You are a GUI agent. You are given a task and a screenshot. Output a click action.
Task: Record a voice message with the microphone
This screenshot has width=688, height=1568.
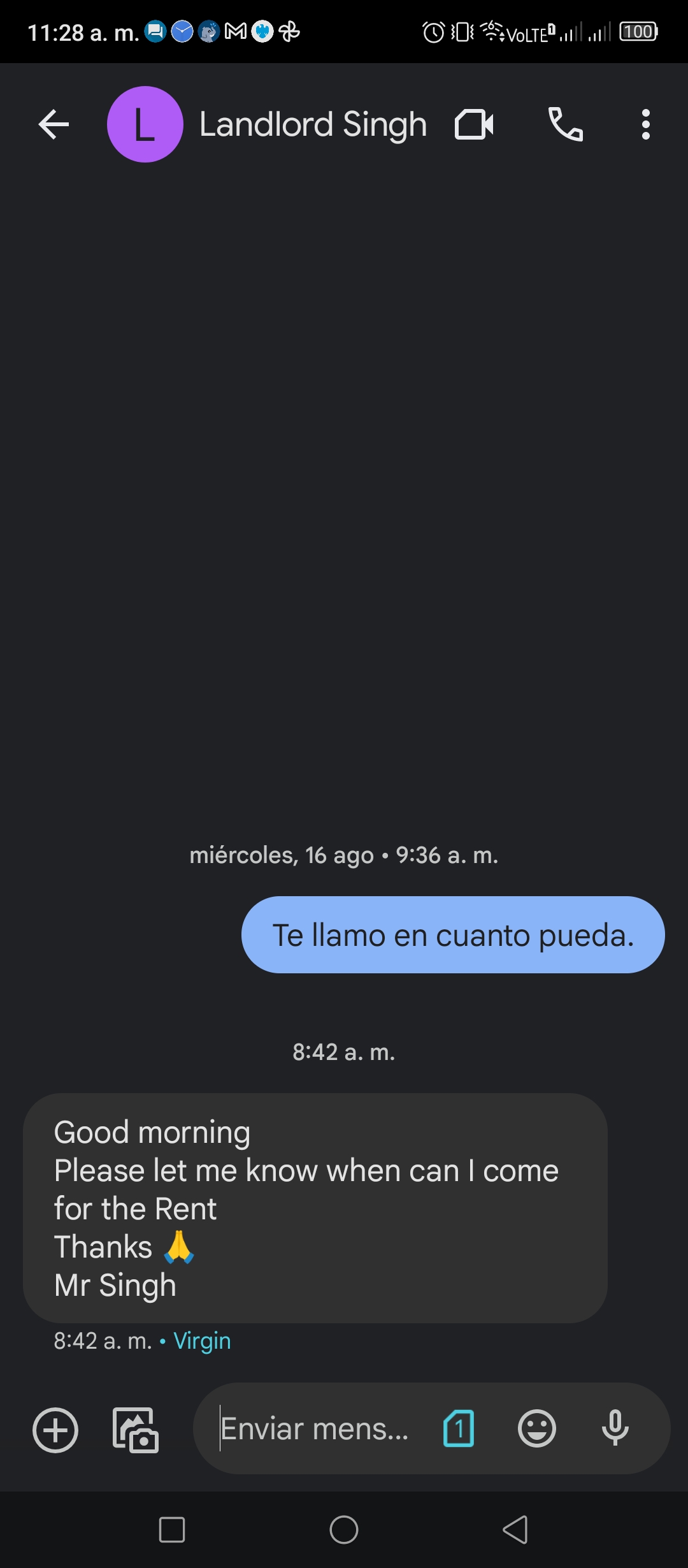(615, 1428)
